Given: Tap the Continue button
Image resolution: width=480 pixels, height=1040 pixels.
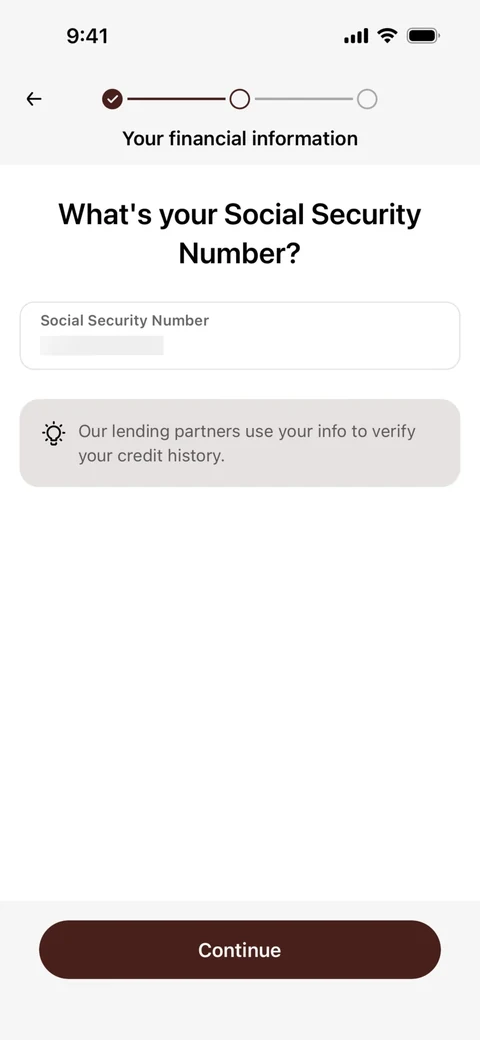Looking at the screenshot, I should [x=240, y=949].
